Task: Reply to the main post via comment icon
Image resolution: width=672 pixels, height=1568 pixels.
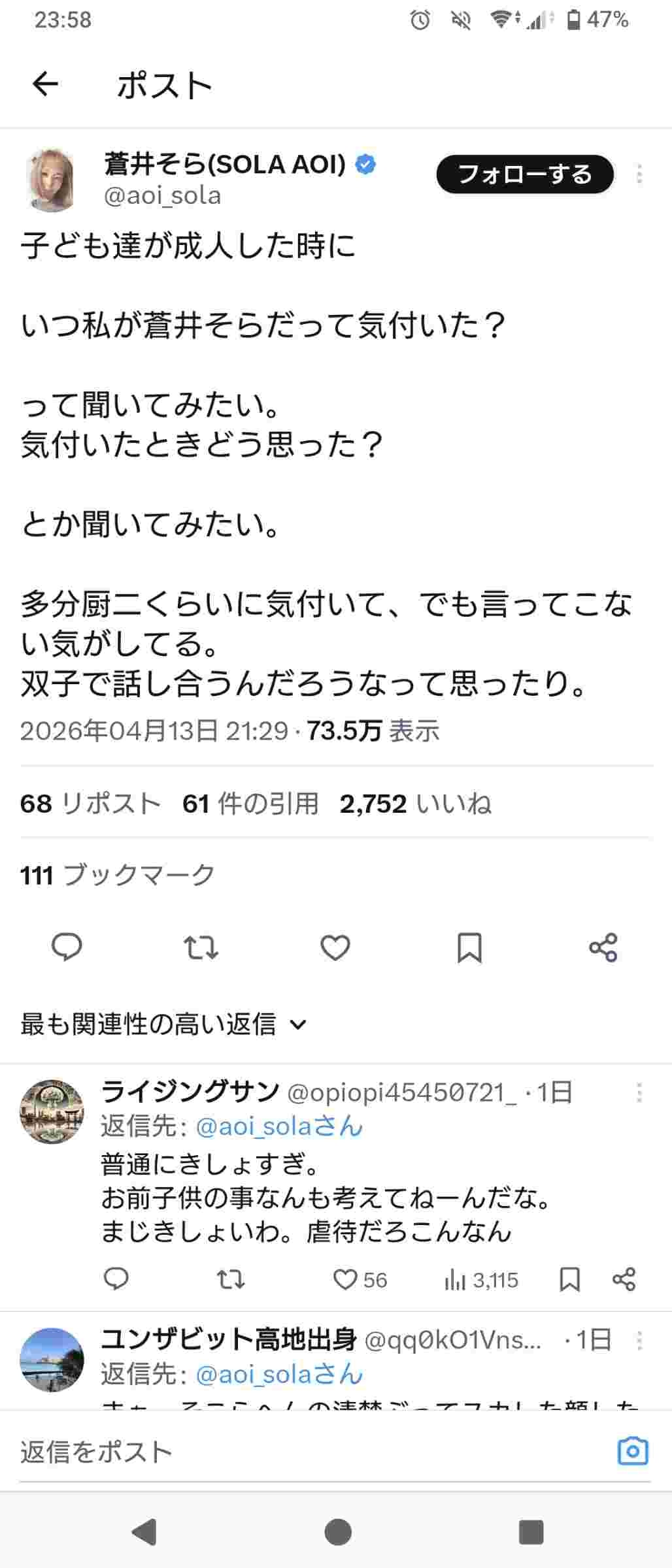Action: (x=67, y=947)
